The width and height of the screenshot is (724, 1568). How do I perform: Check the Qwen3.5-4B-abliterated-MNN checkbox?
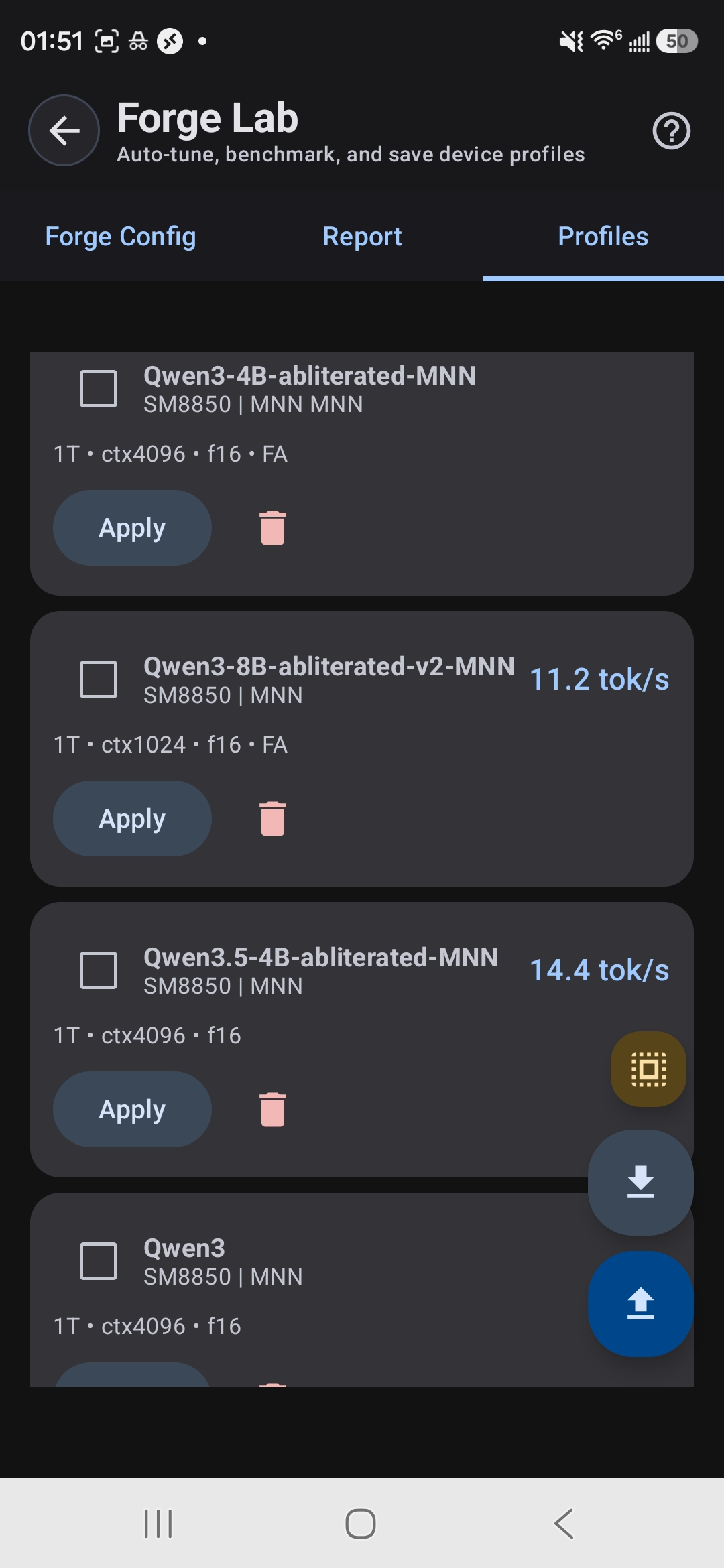[98, 969]
